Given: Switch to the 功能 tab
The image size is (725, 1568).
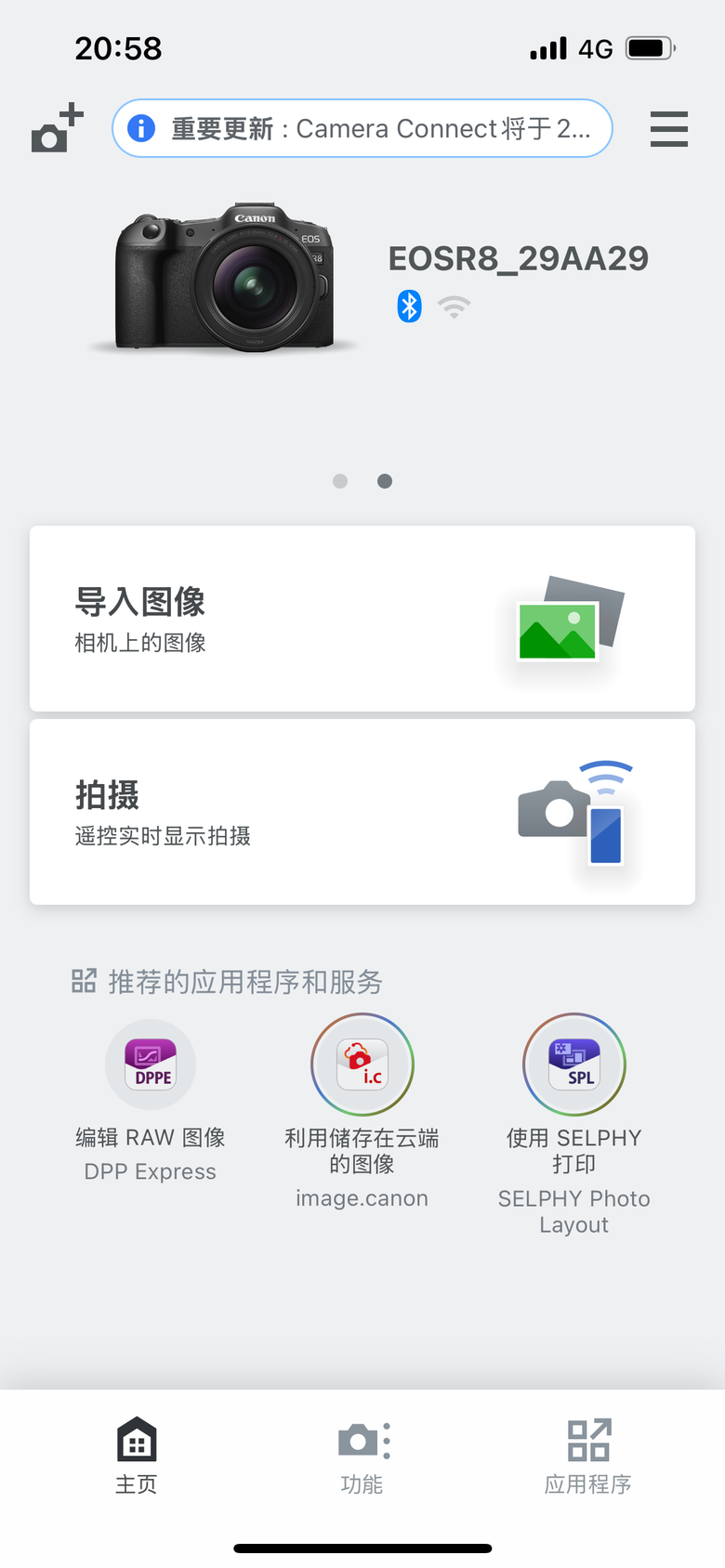Looking at the screenshot, I should 362,1455.
